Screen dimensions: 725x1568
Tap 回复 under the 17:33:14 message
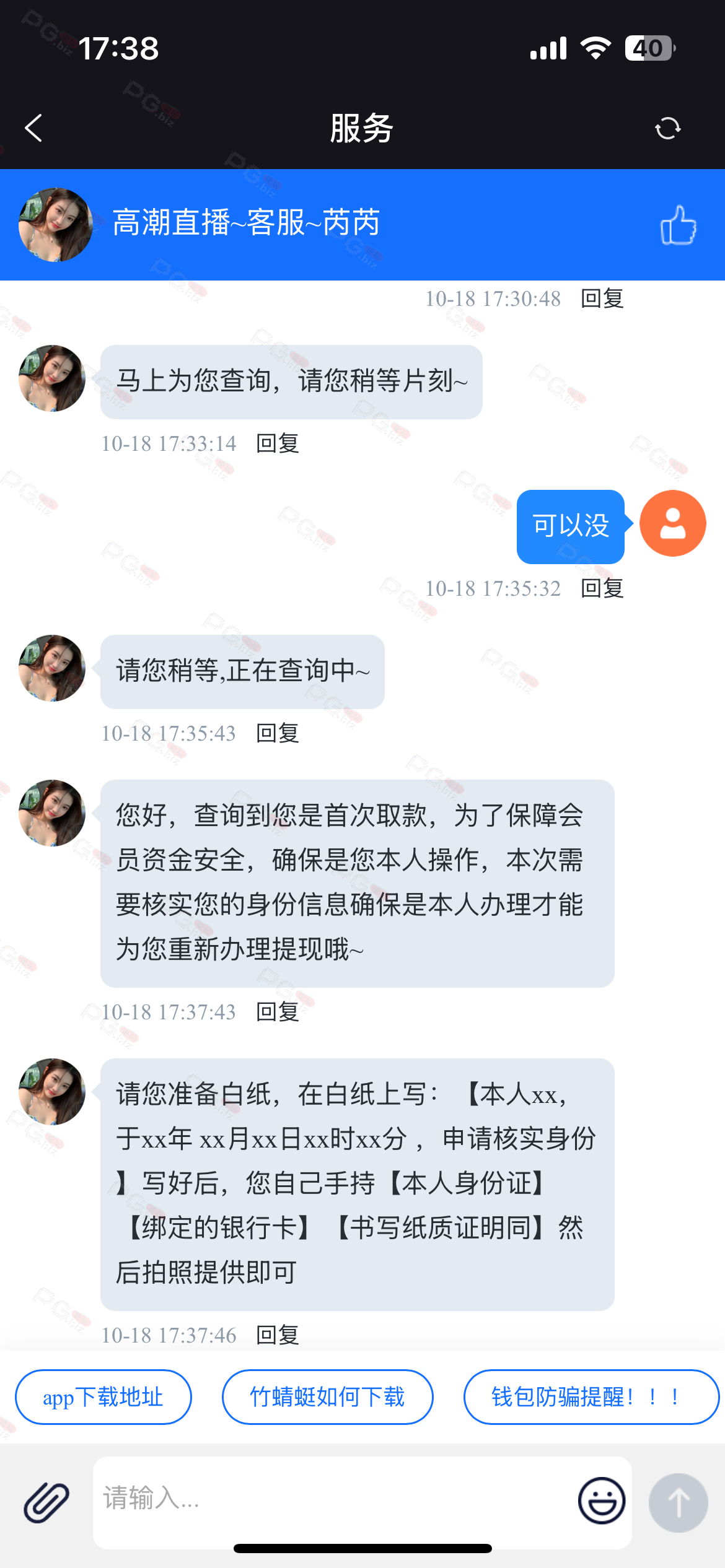(x=278, y=443)
